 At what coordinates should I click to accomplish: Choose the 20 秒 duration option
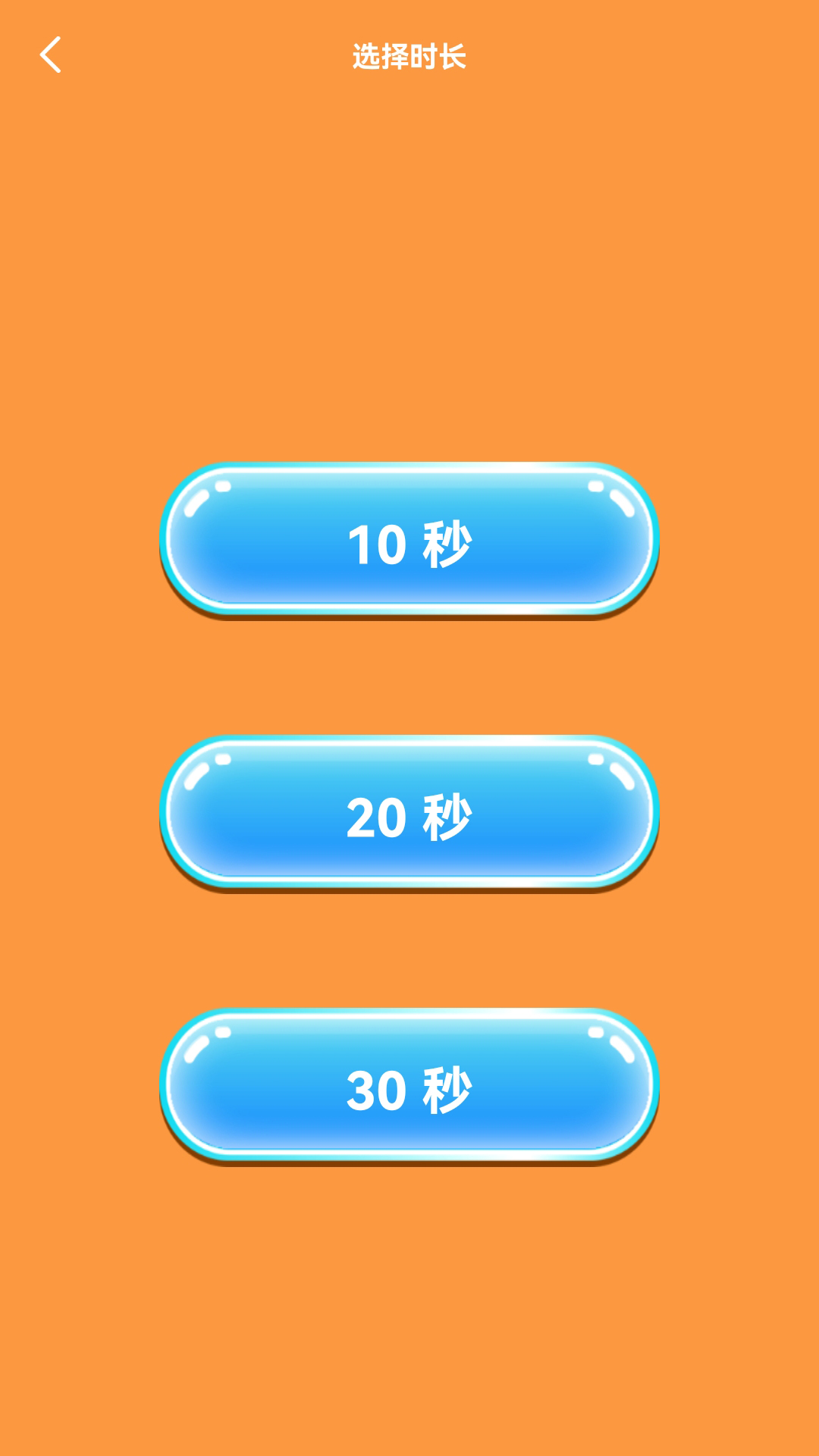[x=409, y=813]
